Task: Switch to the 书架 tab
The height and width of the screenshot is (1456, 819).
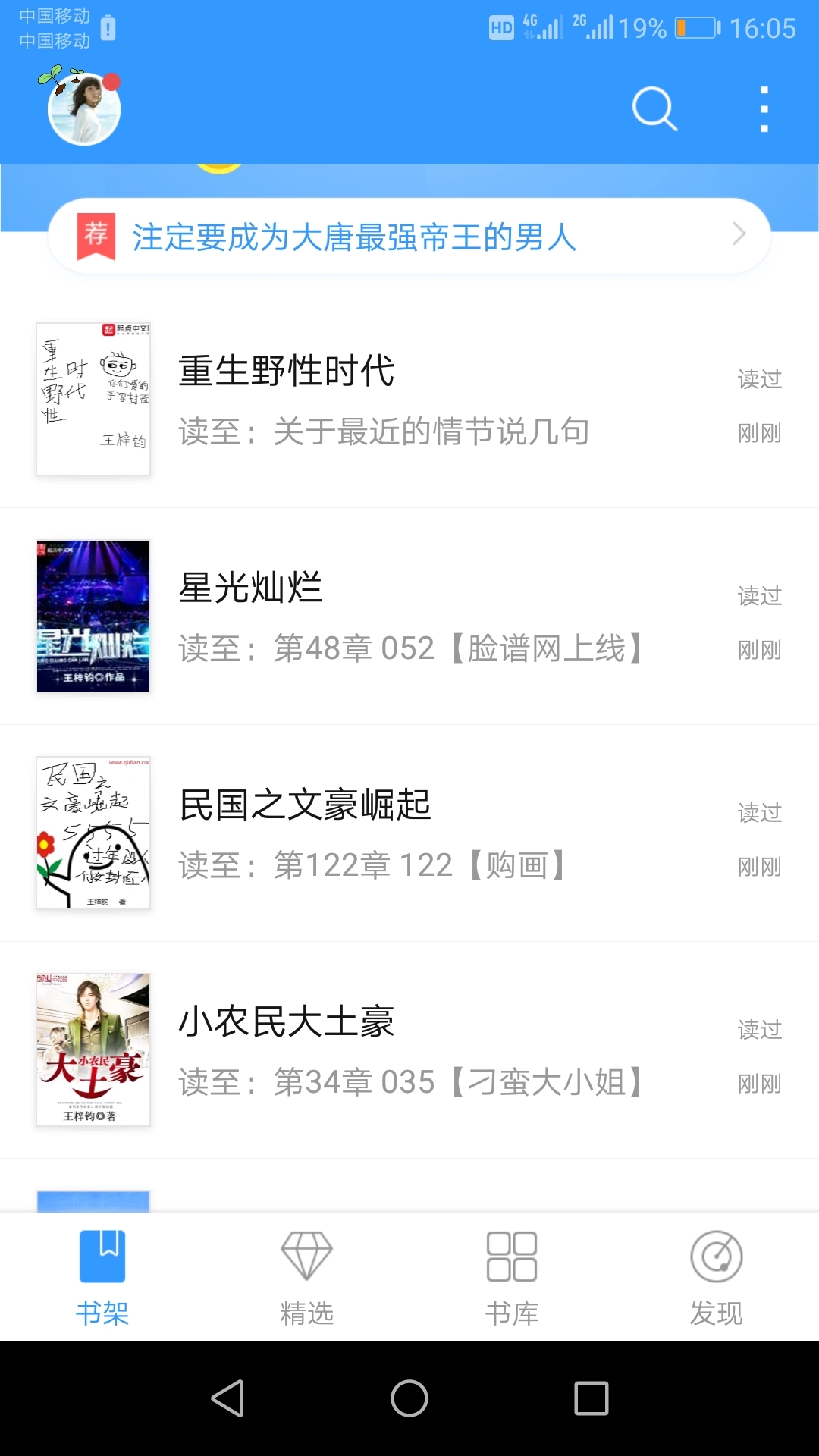Action: coord(102,1277)
